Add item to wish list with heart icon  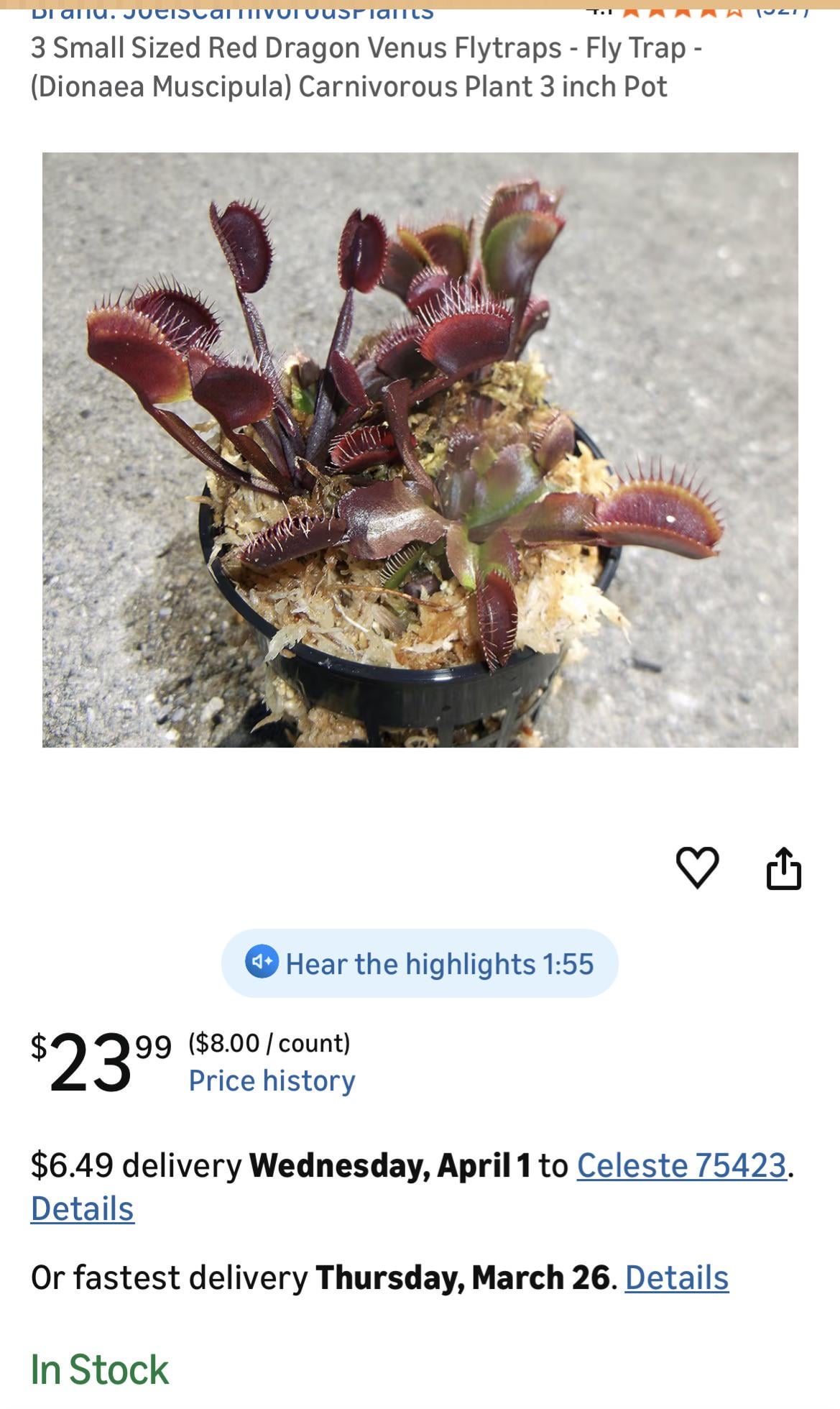697,867
